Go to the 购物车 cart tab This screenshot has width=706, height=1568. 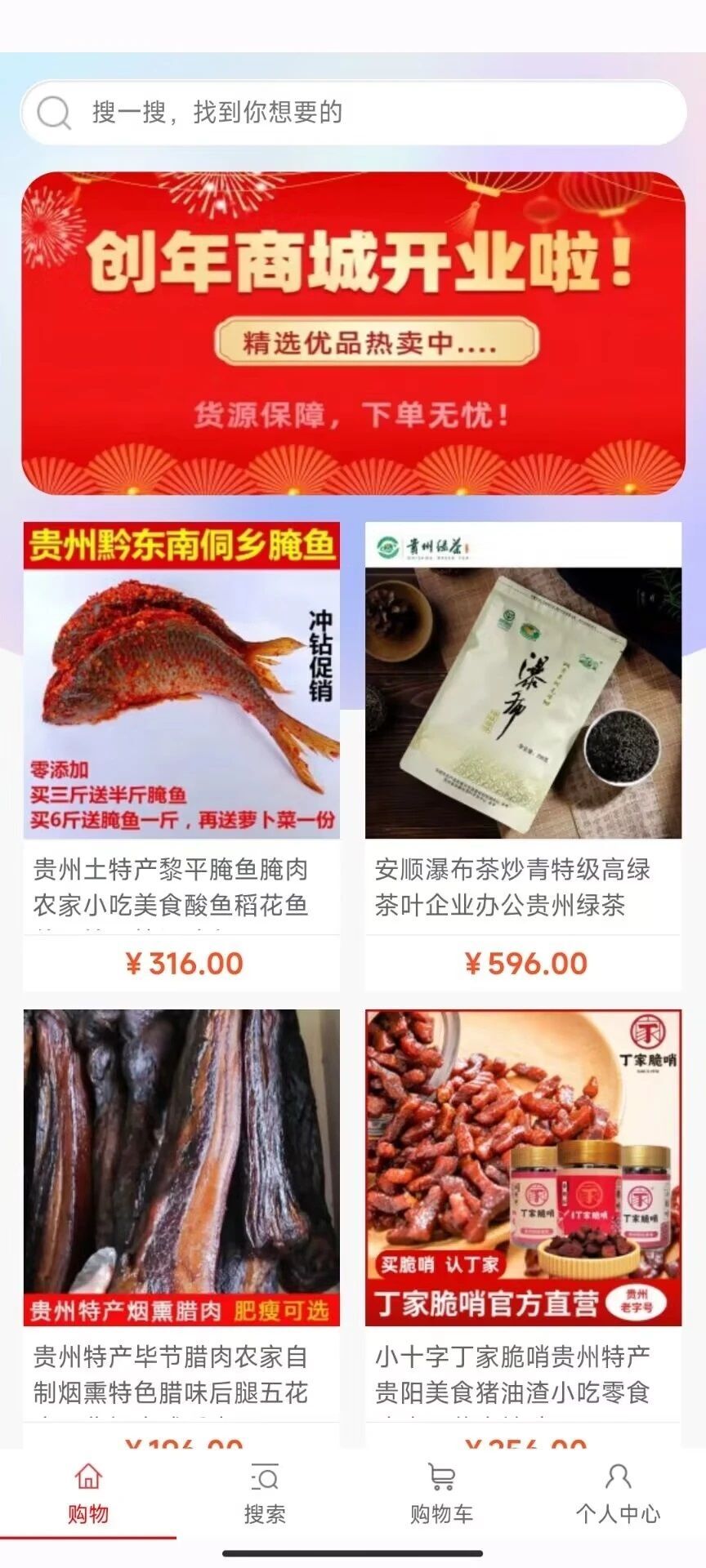tap(441, 1496)
